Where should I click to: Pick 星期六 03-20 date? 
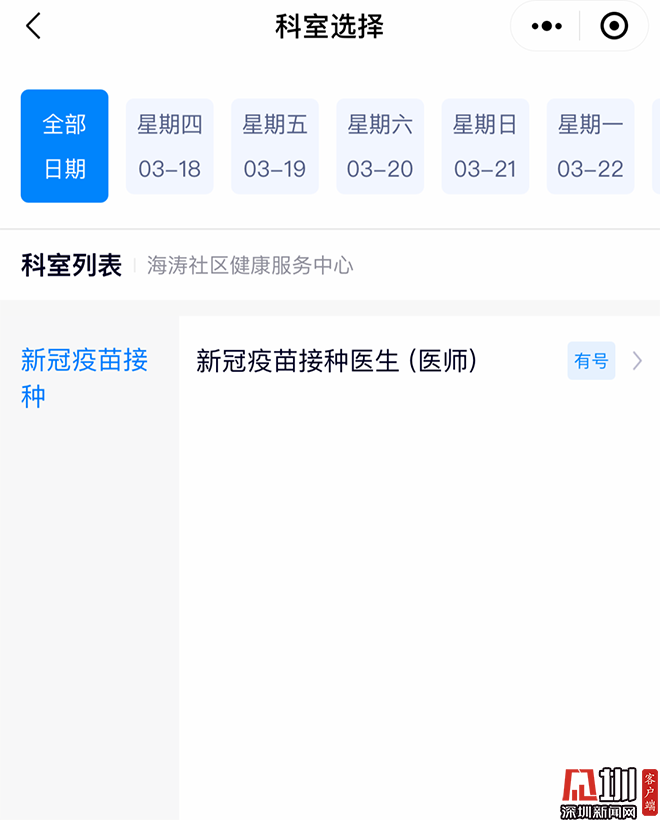click(x=380, y=146)
